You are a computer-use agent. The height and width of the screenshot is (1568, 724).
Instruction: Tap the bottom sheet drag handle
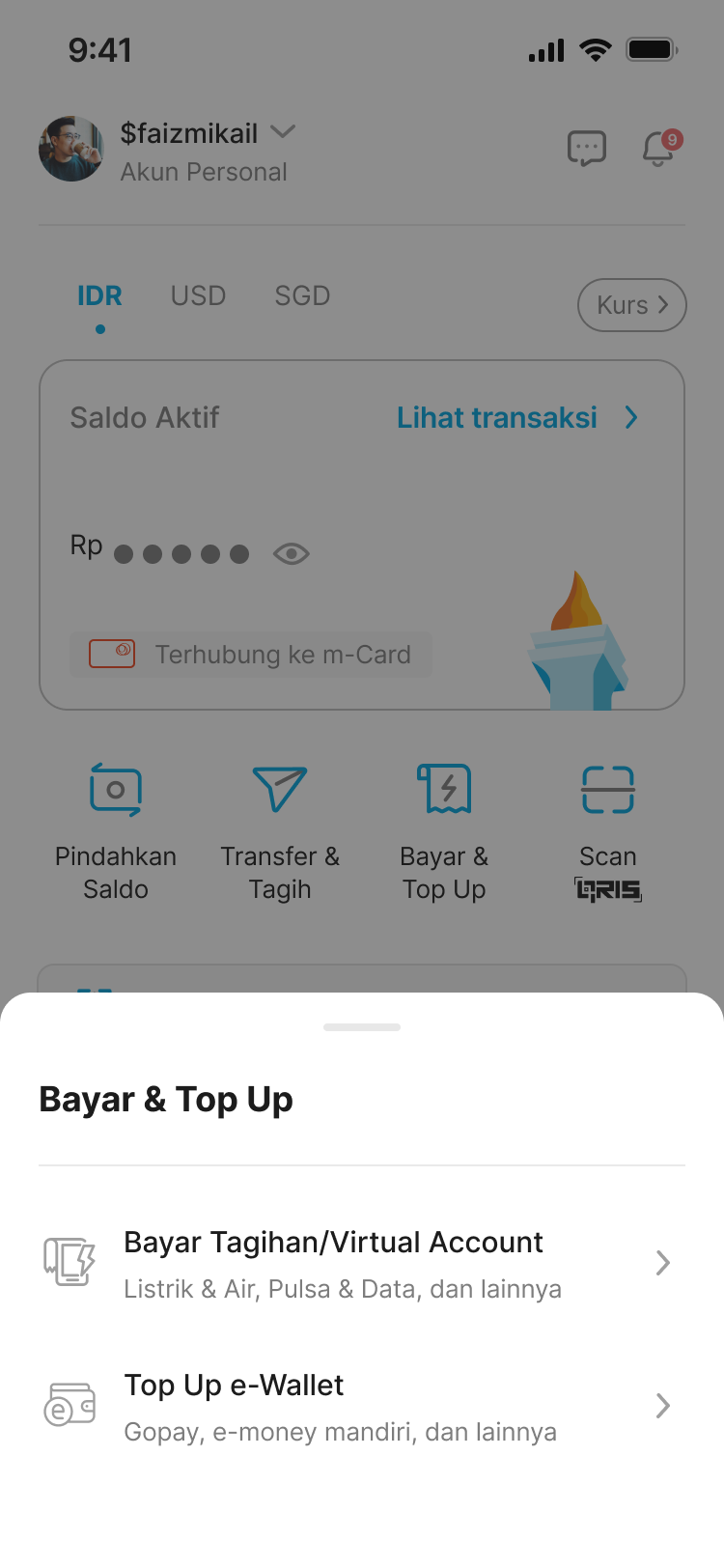pos(362,1027)
